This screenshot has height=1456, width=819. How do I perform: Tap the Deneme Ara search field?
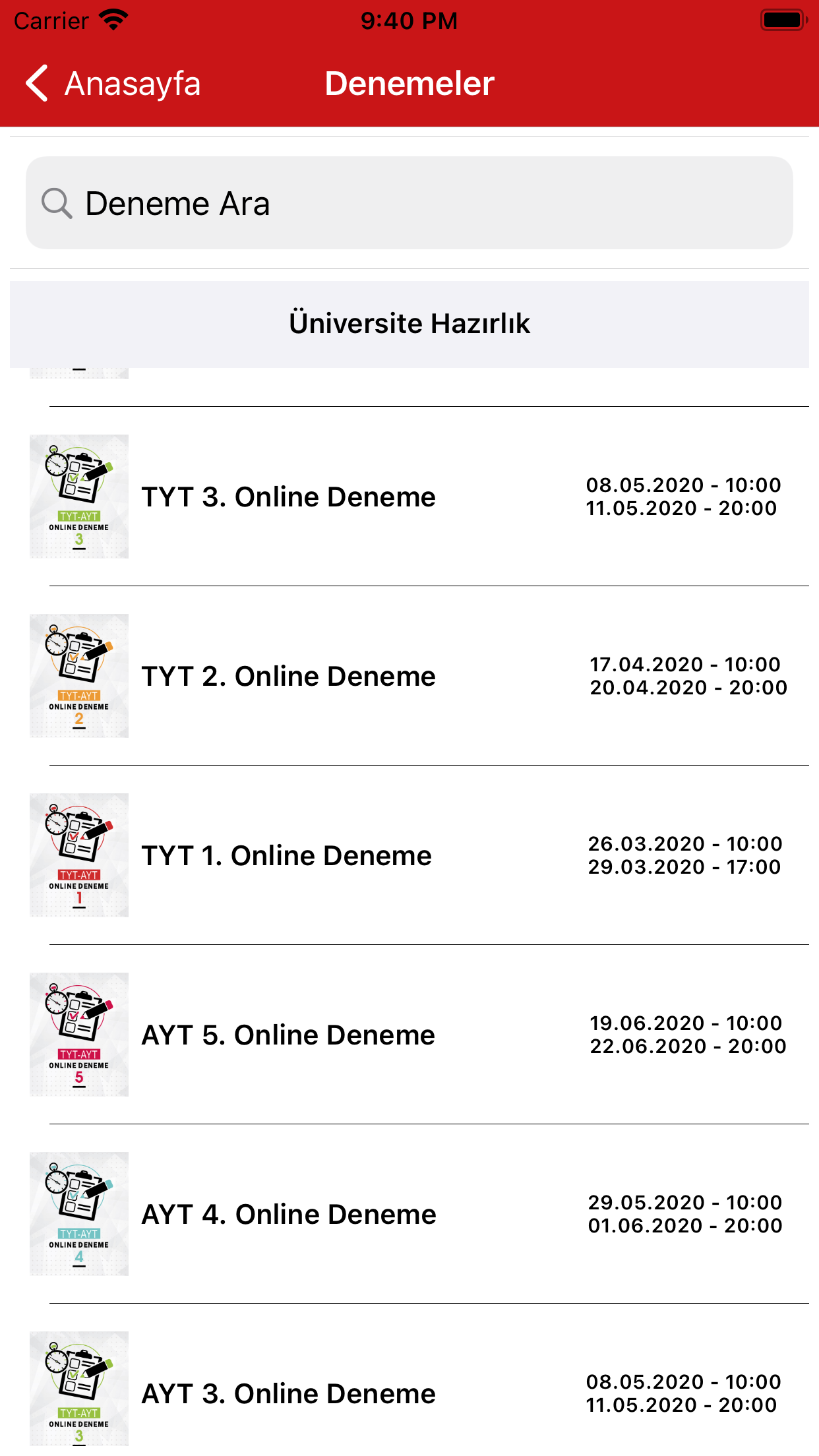pos(409,202)
